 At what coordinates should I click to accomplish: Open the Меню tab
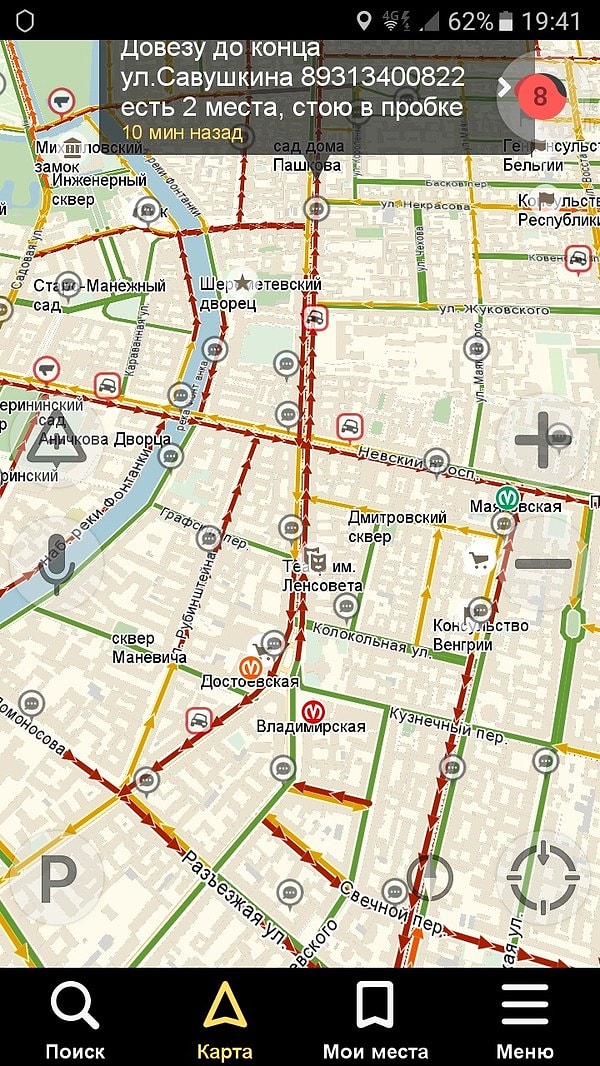pyautogui.click(x=525, y=1019)
